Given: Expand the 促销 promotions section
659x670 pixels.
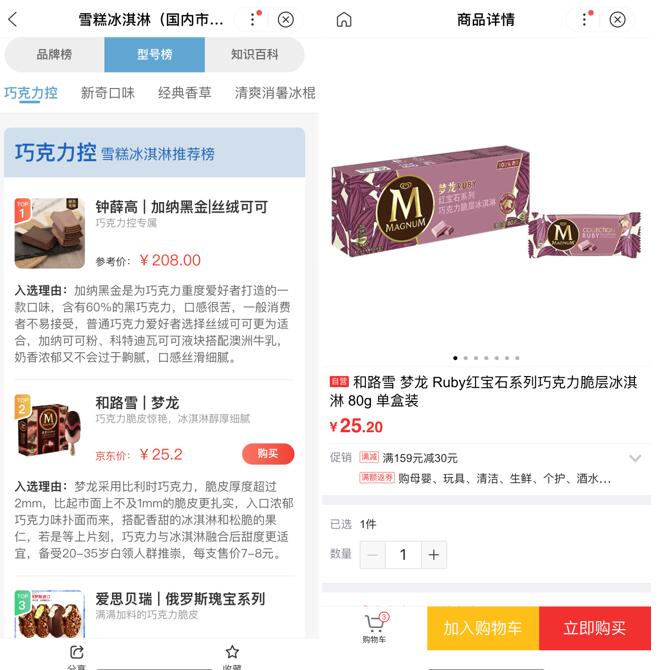Looking at the screenshot, I should click(635, 458).
